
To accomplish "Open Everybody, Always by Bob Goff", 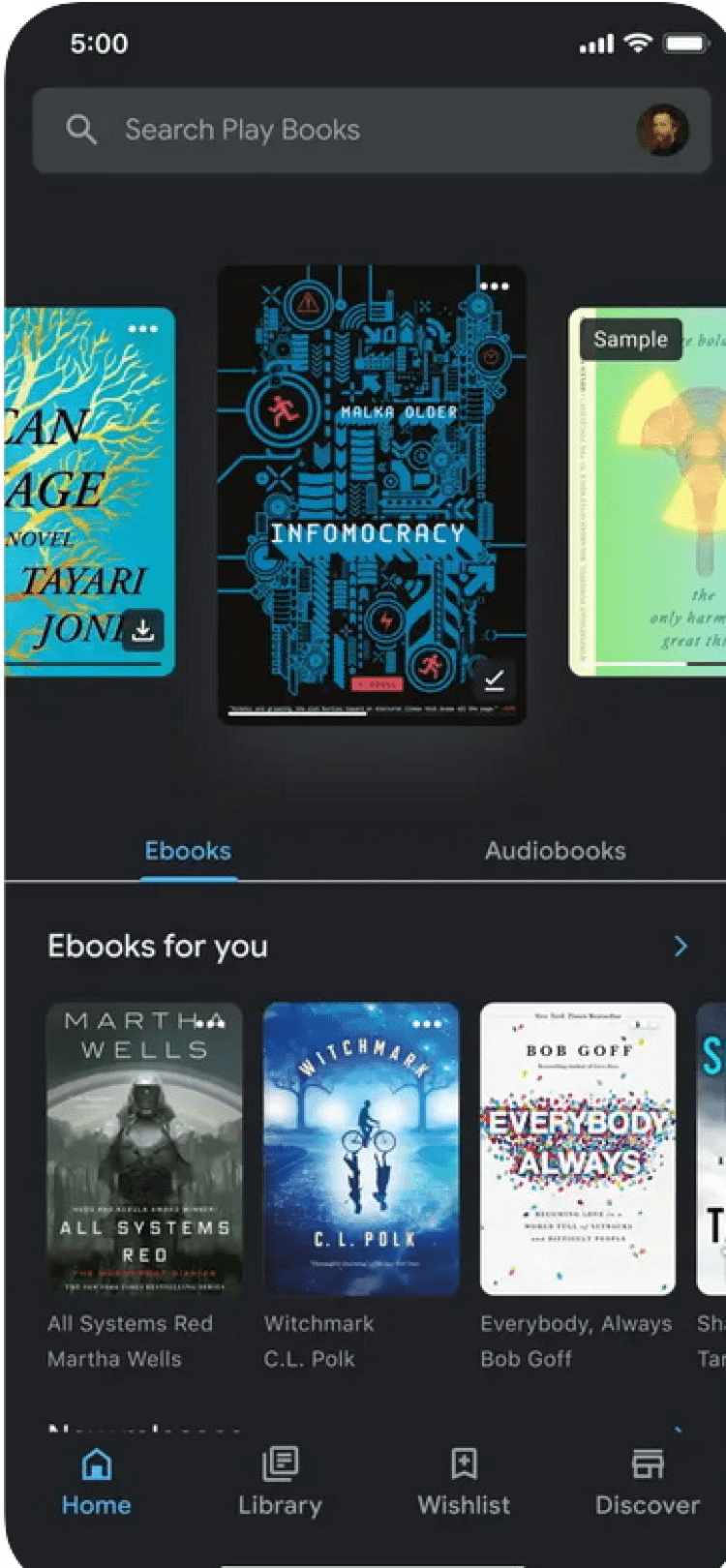I will (x=578, y=1149).
